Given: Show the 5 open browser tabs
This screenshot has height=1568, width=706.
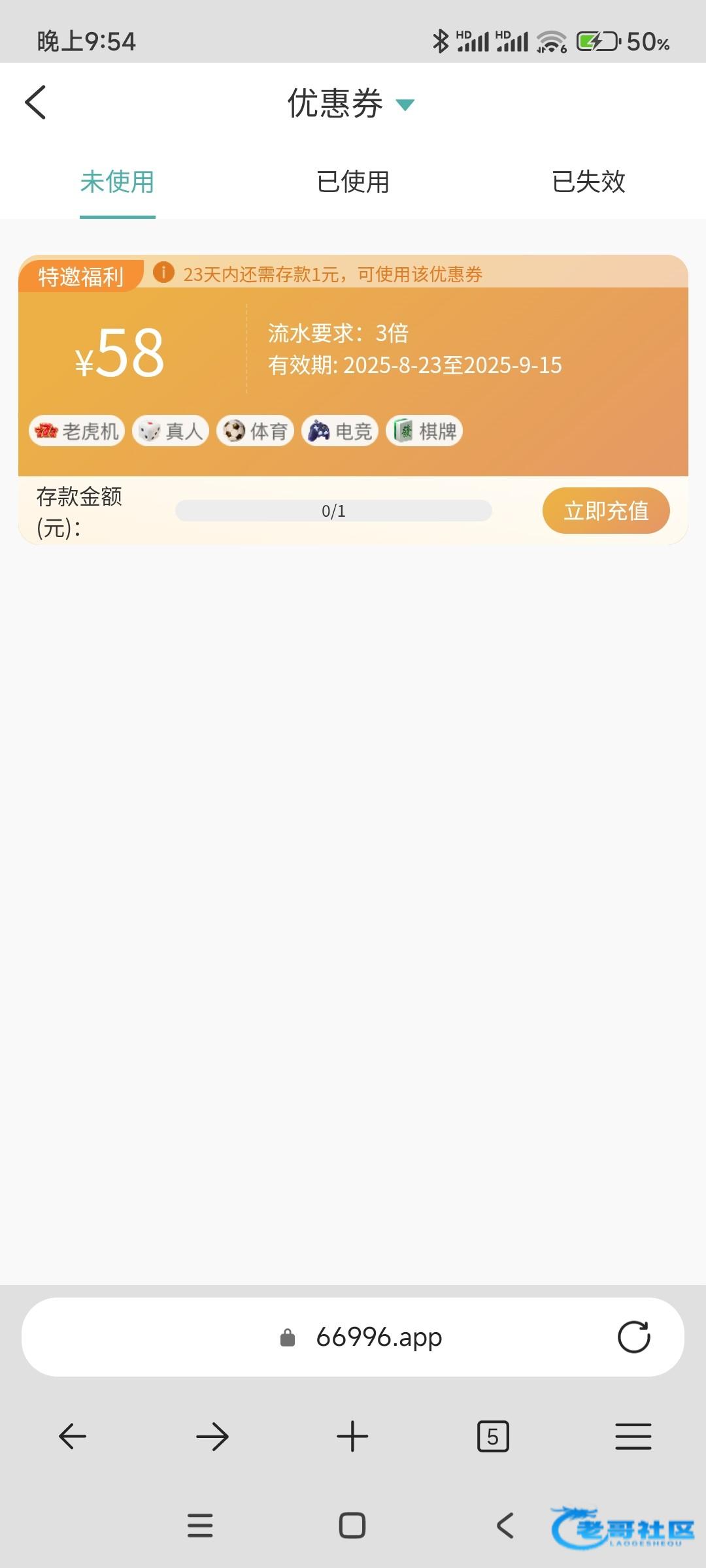Looking at the screenshot, I should (x=493, y=1436).
